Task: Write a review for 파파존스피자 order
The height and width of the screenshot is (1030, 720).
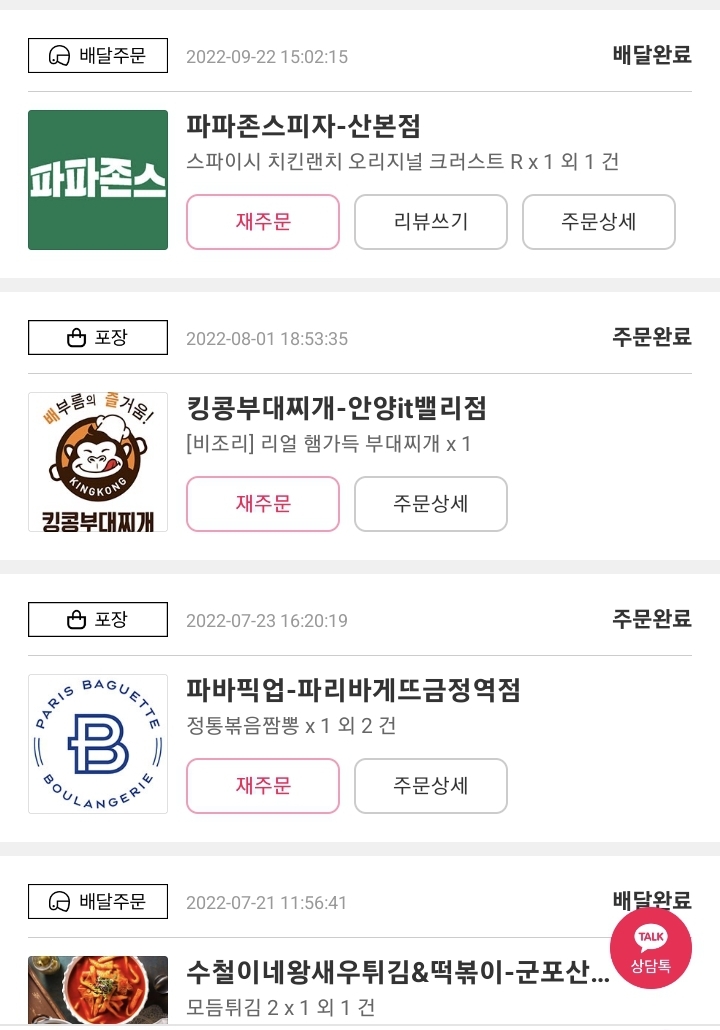Action: [431, 222]
